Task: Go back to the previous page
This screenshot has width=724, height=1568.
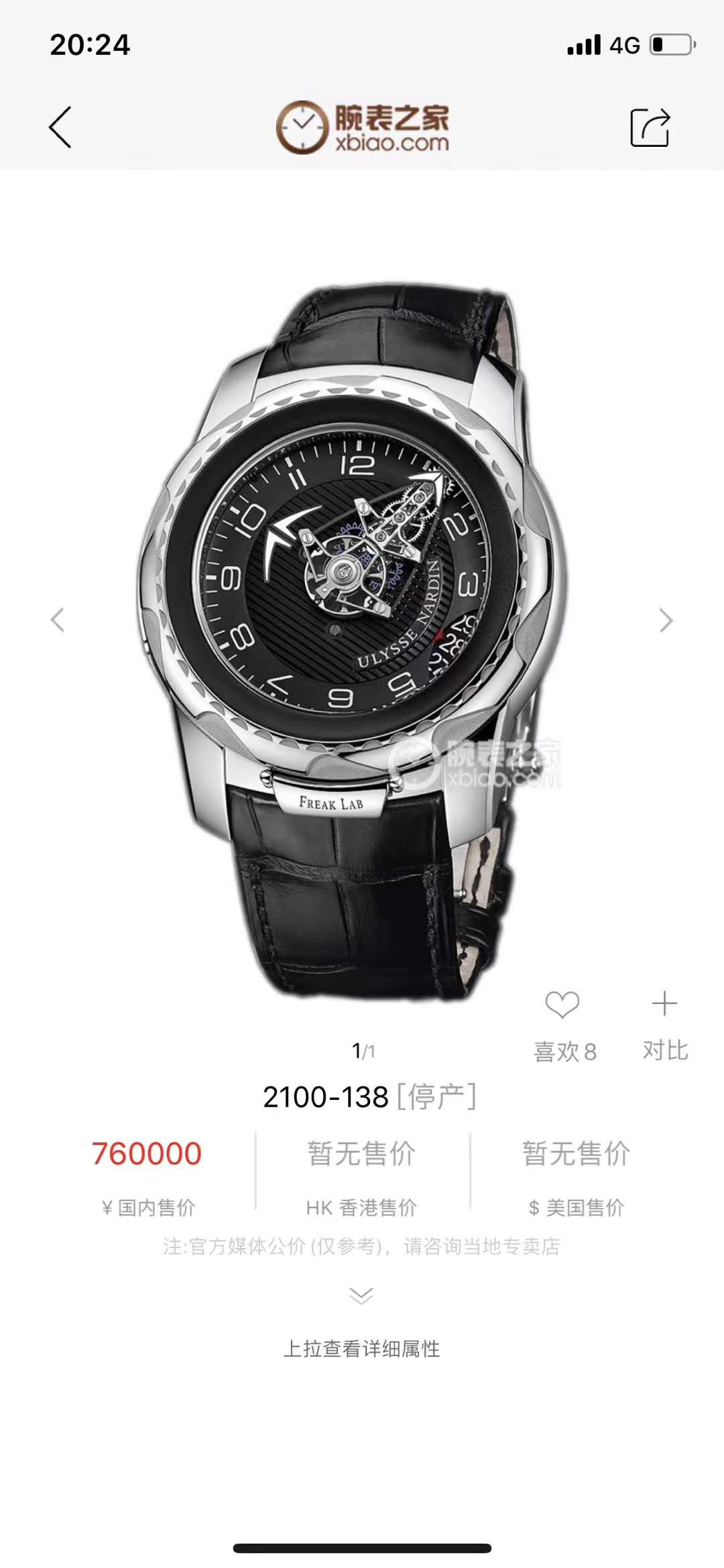Action: [60, 127]
